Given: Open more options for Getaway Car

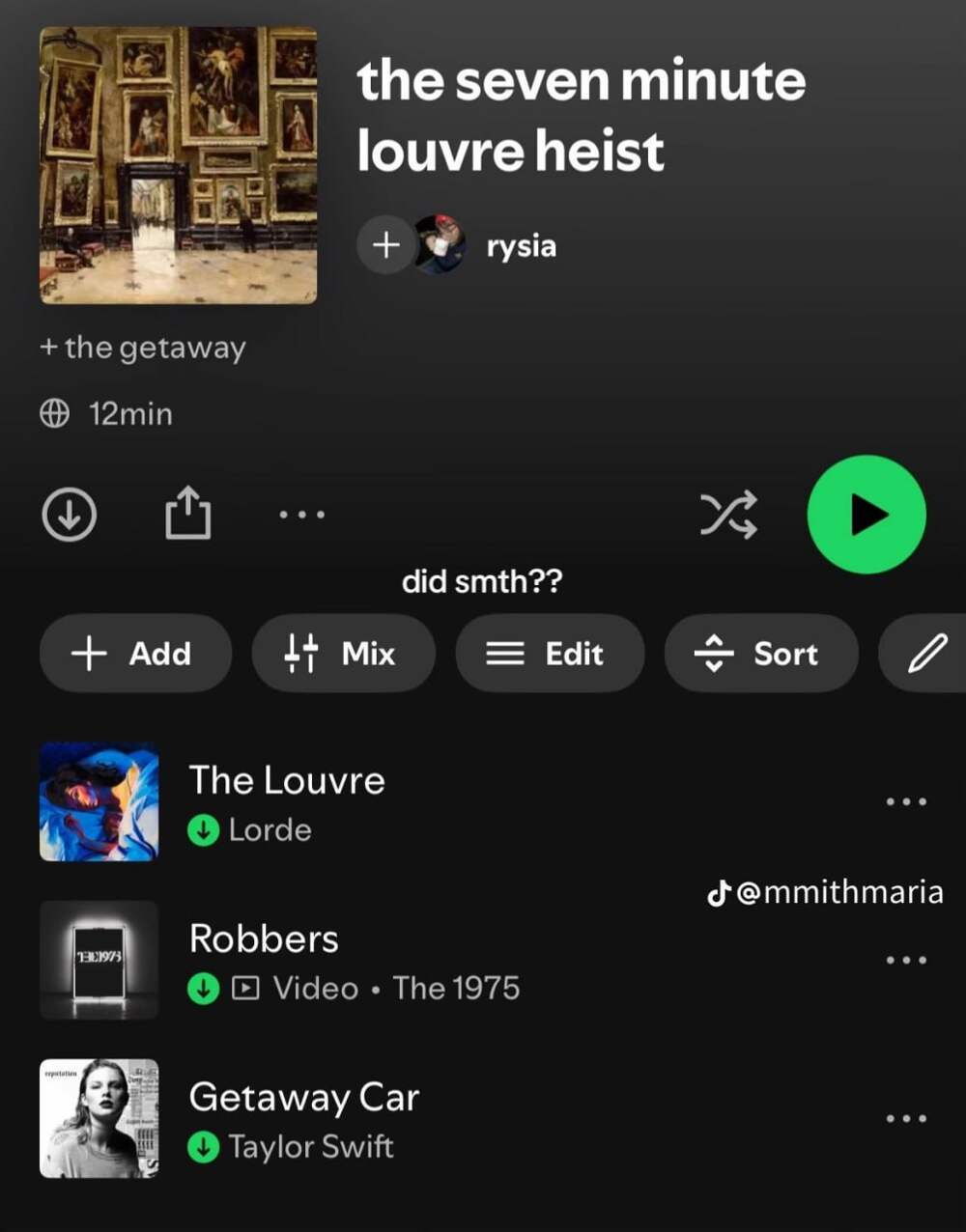Looking at the screenshot, I should coord(906,1118).
